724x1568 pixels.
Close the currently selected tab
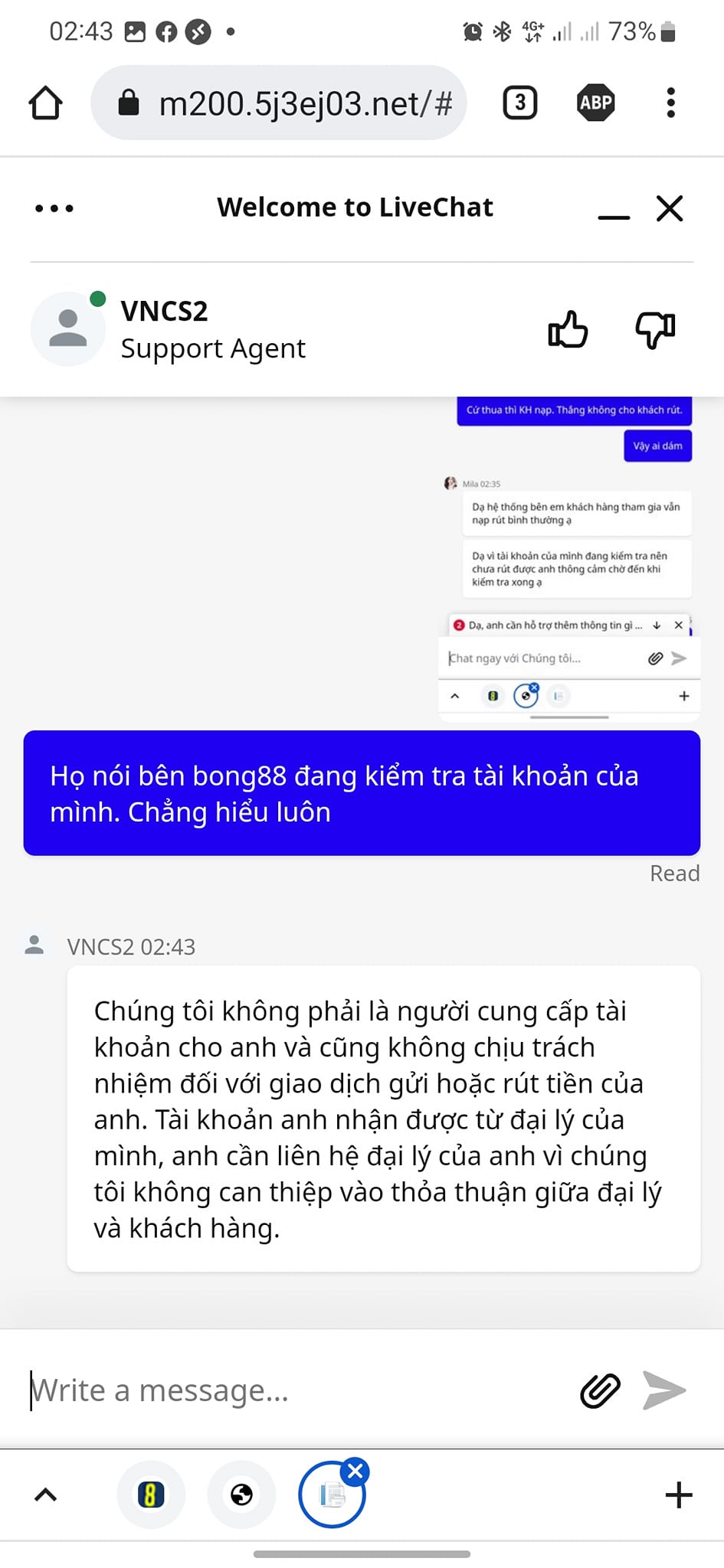coord(355,1471)
